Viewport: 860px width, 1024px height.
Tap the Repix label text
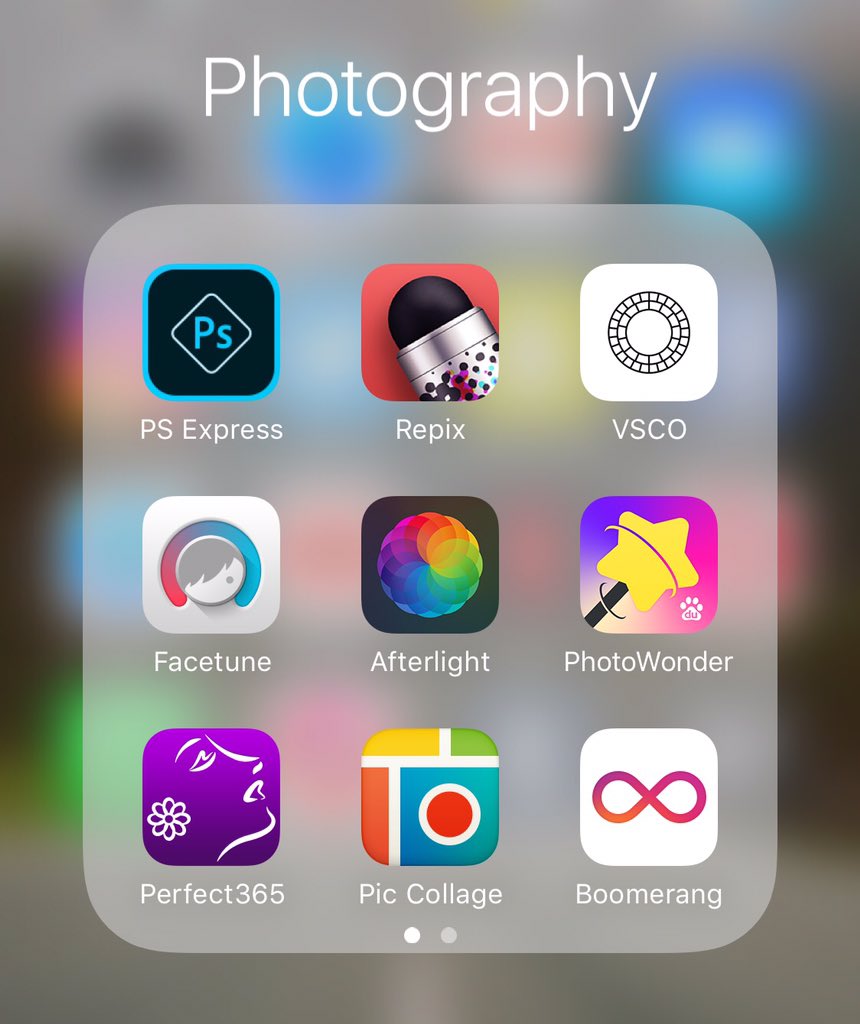coord(429,430)
